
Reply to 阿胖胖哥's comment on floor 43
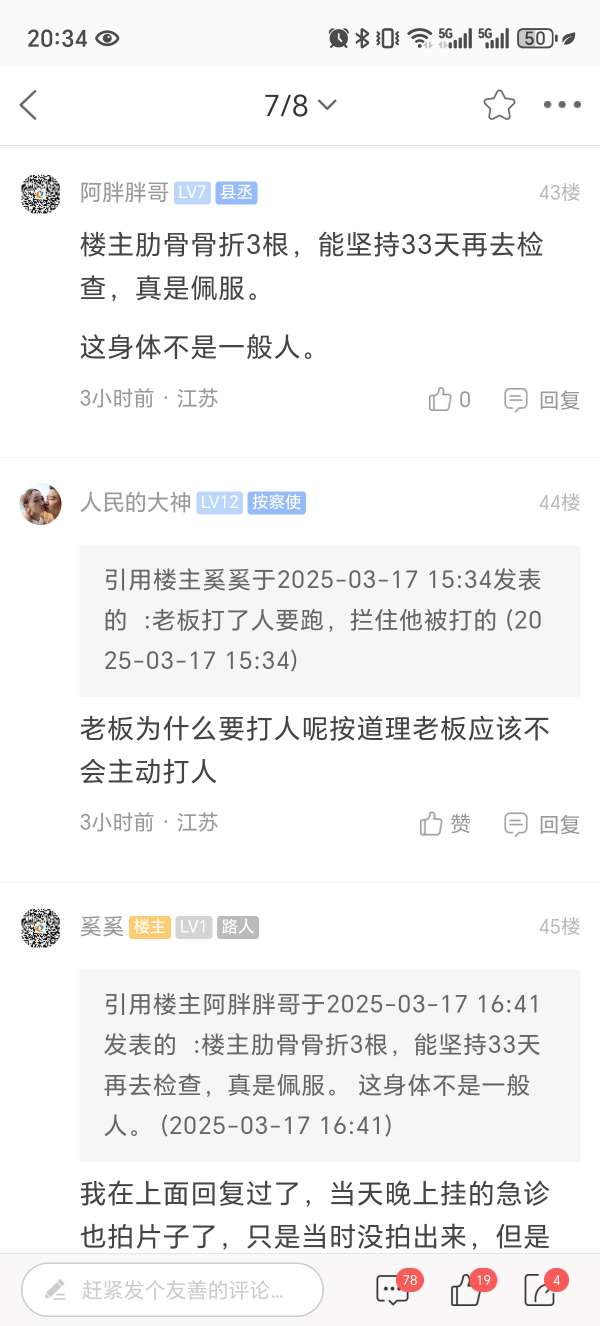[542, 400]
